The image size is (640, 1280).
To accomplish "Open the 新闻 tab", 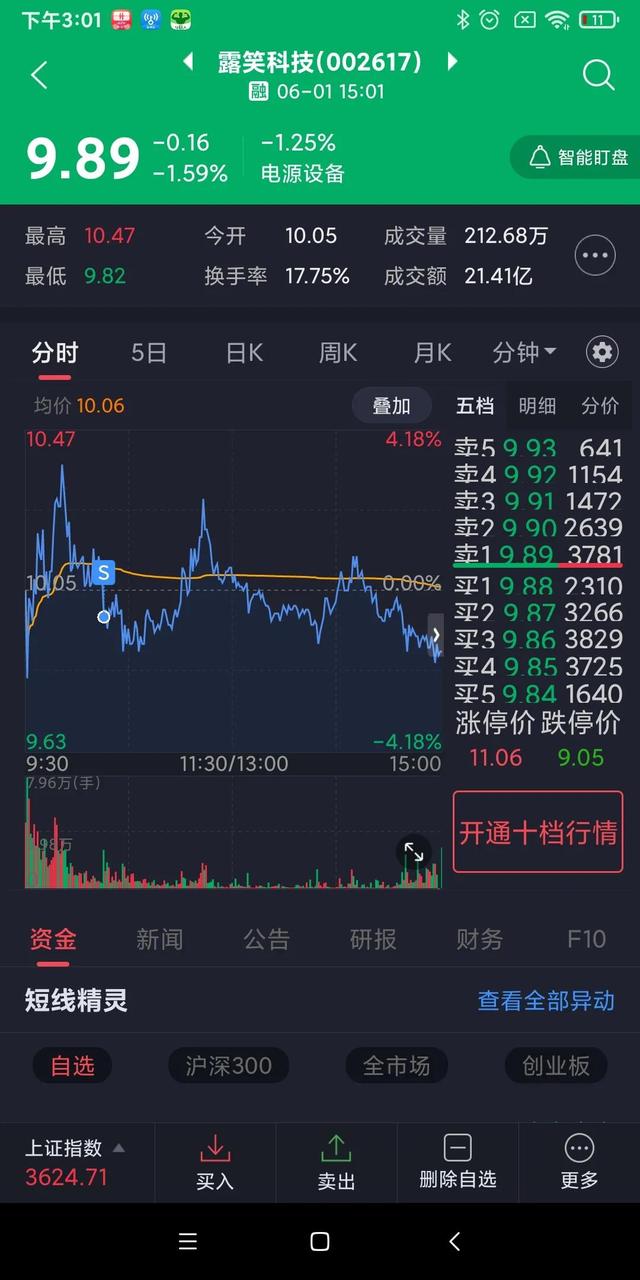I will (x=159, y=939).
